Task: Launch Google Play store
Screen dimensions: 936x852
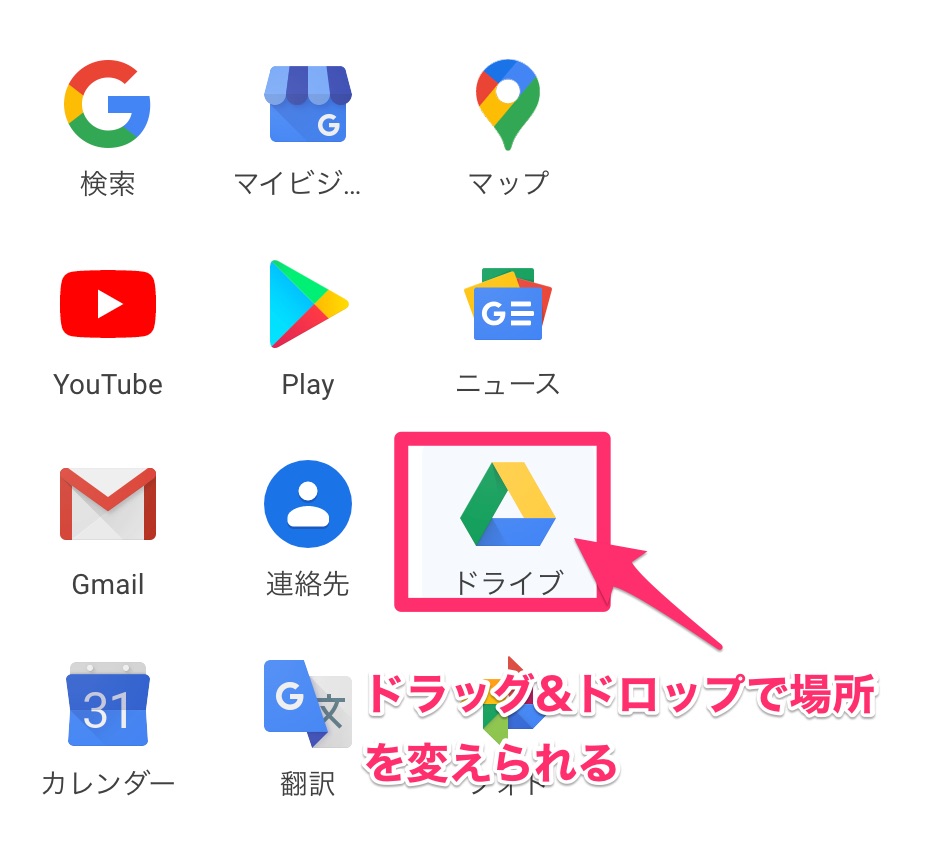Action: pos(307,304)
